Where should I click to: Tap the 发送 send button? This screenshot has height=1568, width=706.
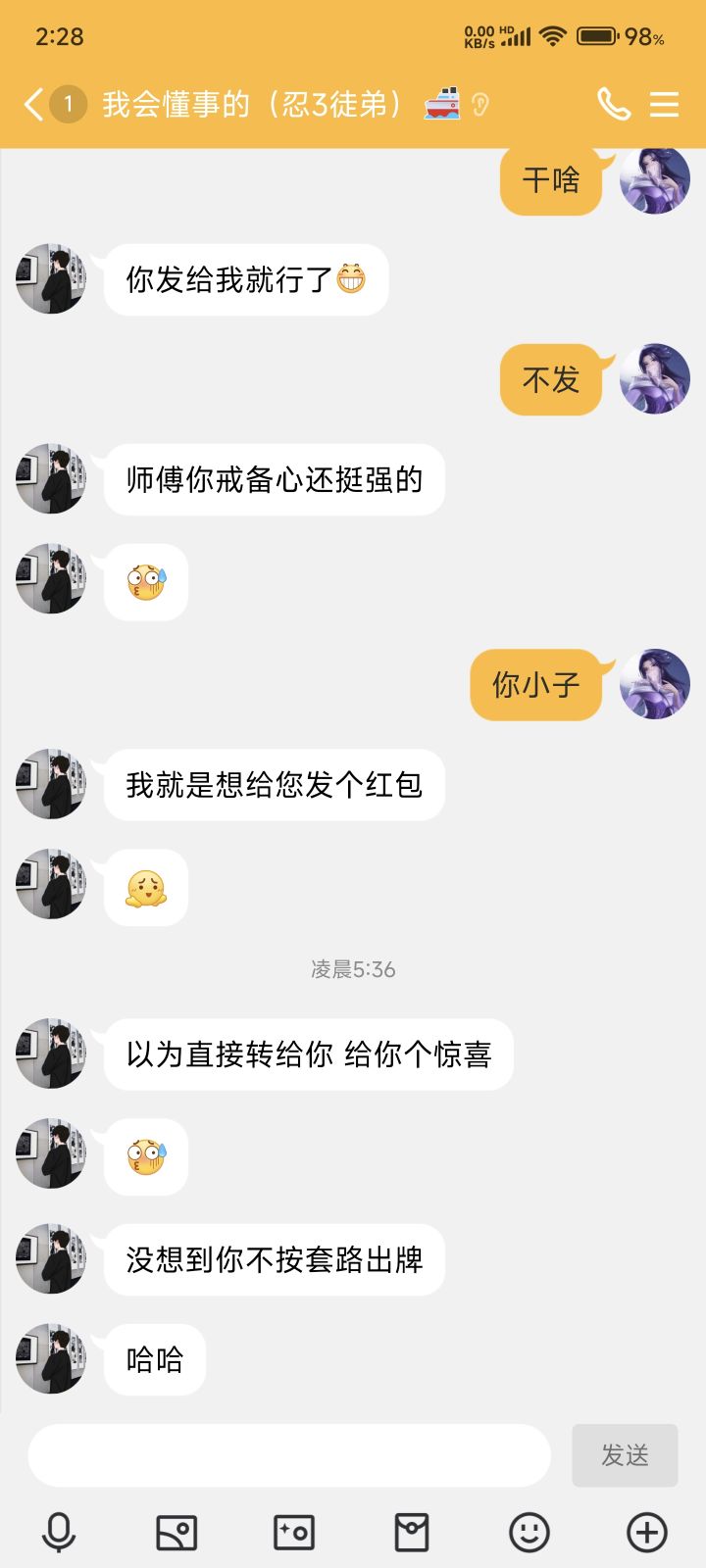pyautogui.click(x=625, y=1455)
